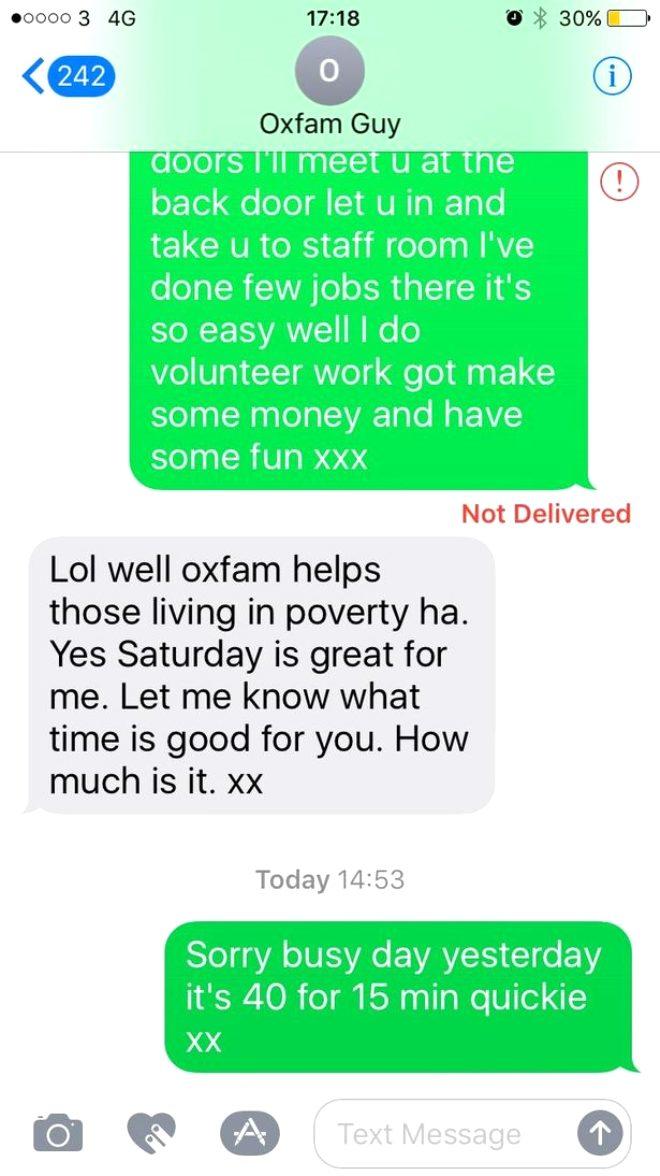660x1176 pixels.
Task: Tap the Not Delivered label to retry
Action: click(546, 514)
